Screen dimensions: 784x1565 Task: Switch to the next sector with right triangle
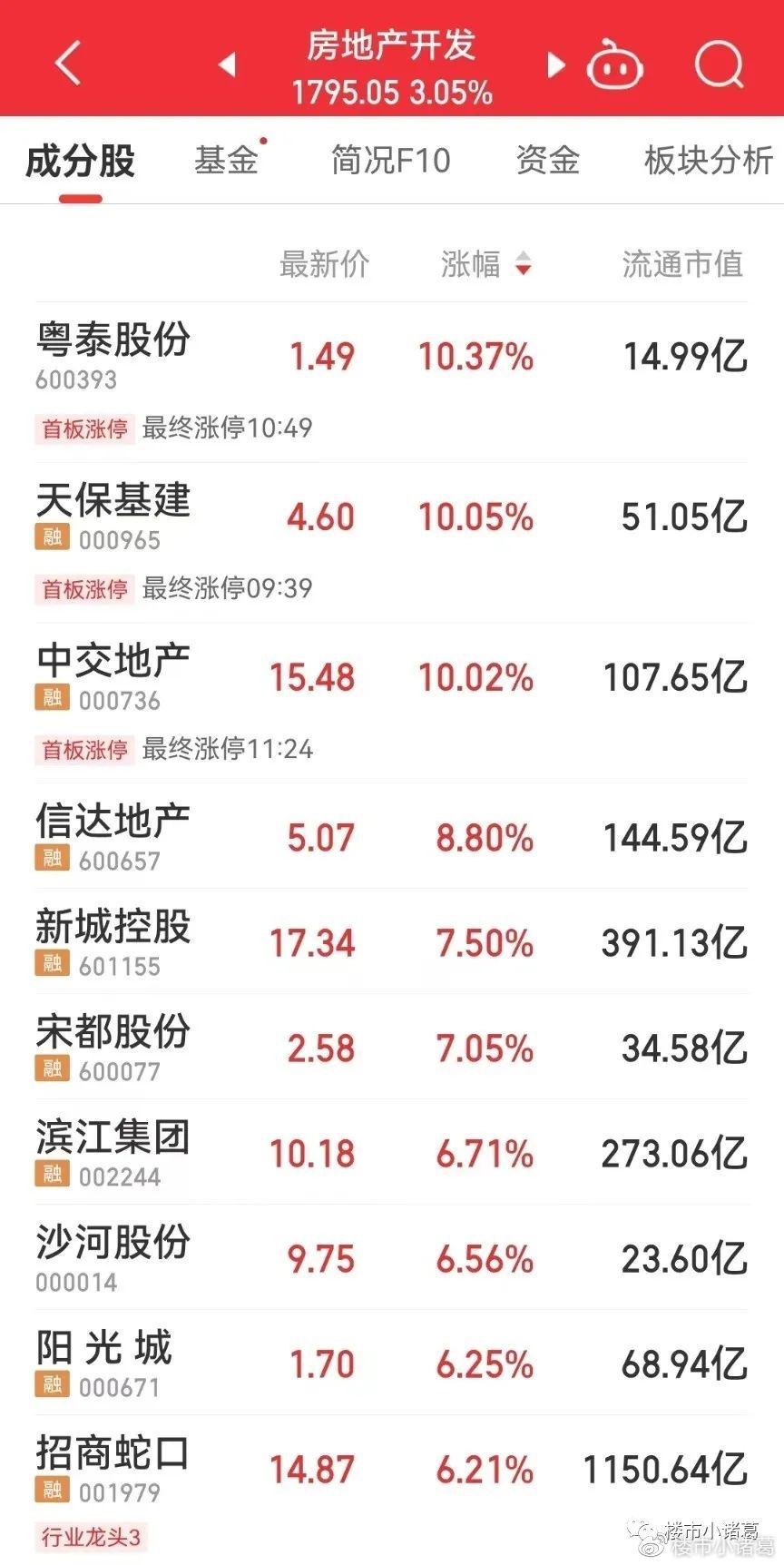(x=555, y=65)
